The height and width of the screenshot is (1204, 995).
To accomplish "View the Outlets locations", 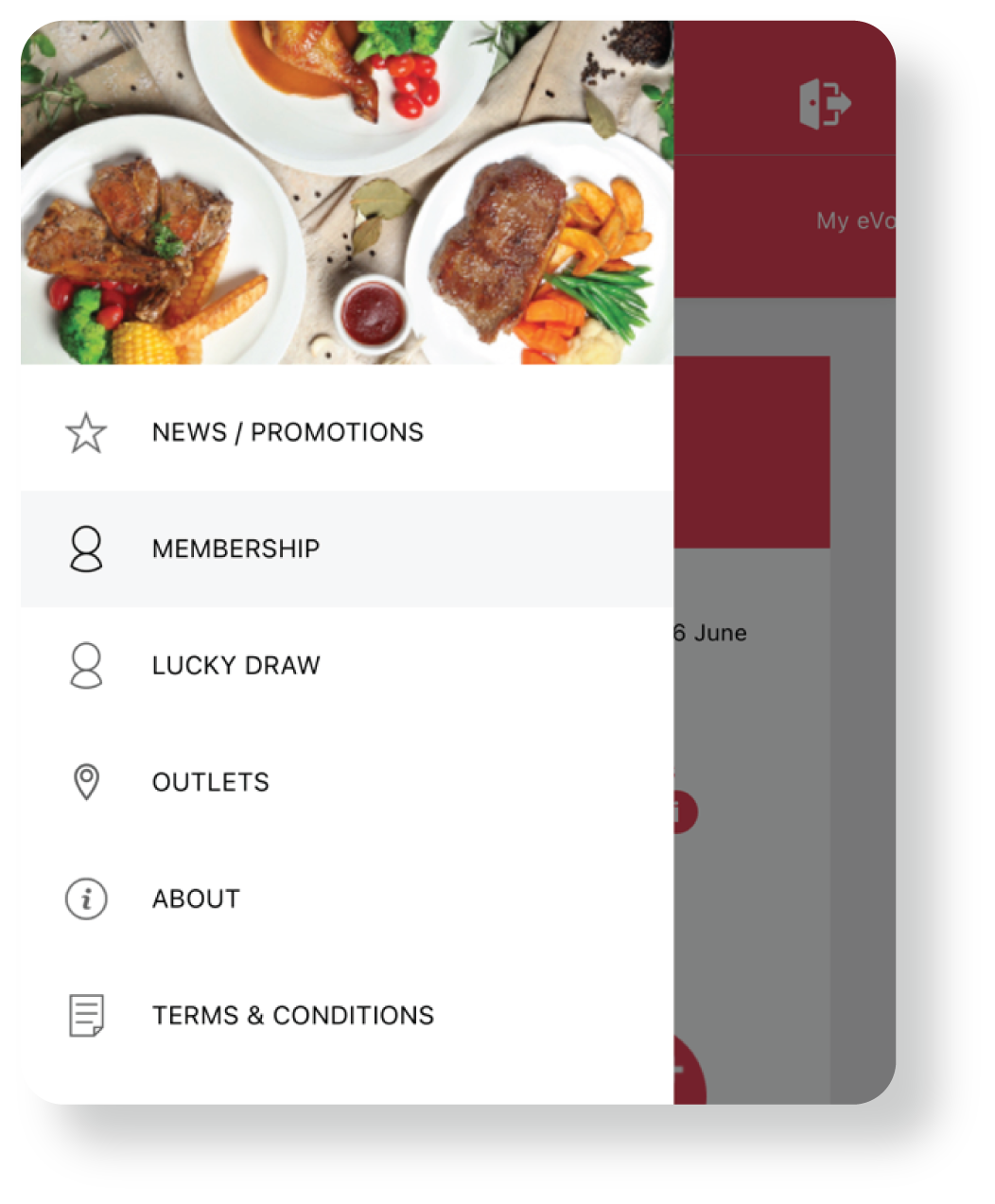I will coord(210,782).
